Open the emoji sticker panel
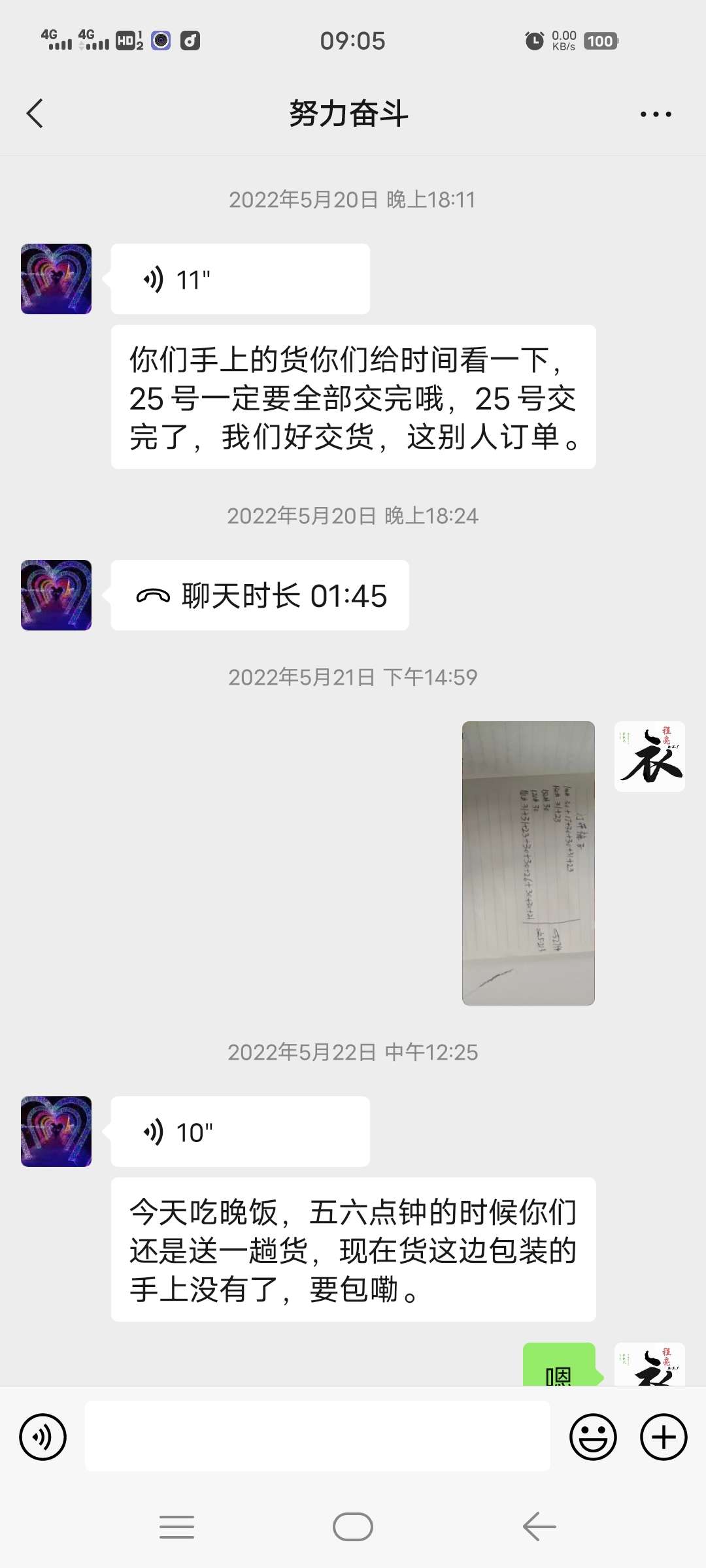The height and width of the screenshot is (1568, 706). click(593, 1437)
